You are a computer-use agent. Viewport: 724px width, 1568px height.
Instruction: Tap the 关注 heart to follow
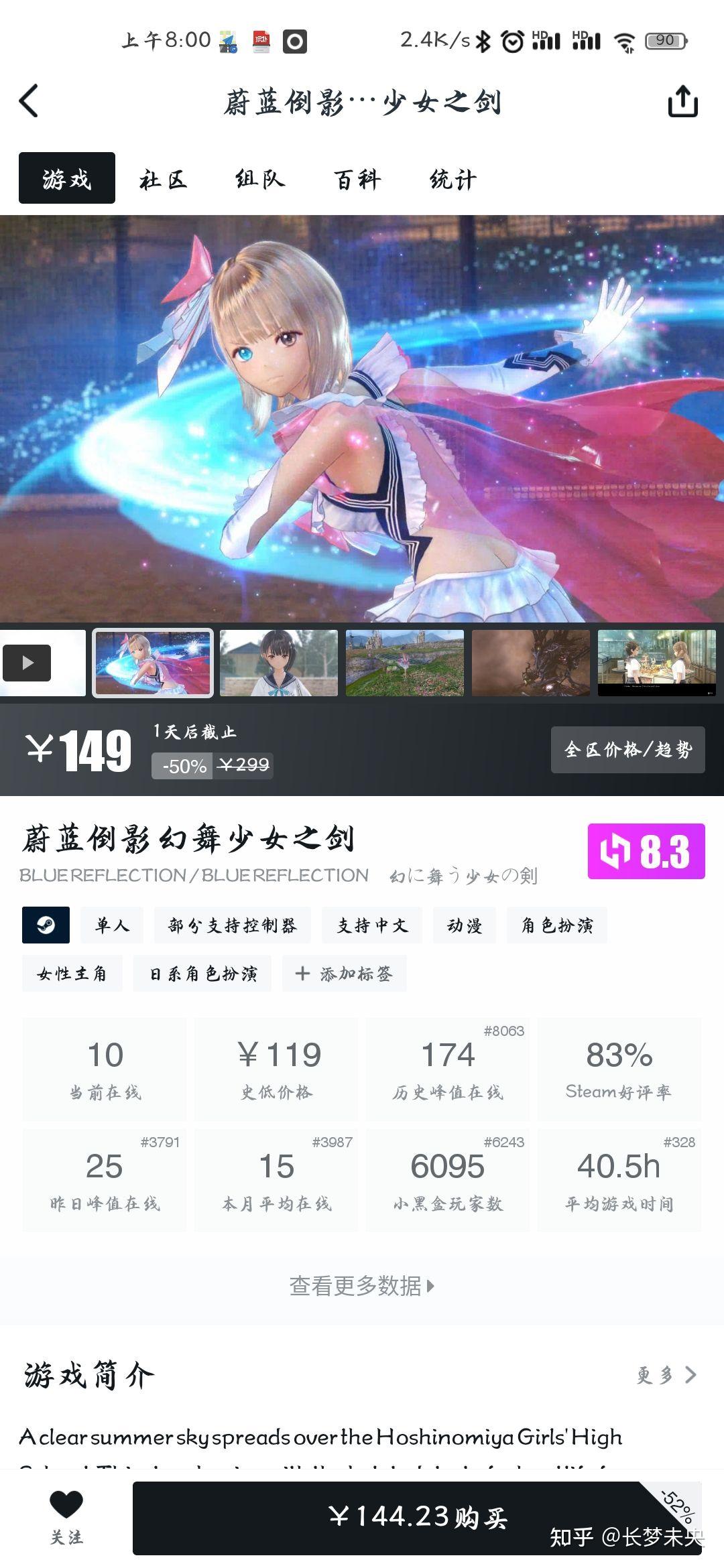[66, 1518]
